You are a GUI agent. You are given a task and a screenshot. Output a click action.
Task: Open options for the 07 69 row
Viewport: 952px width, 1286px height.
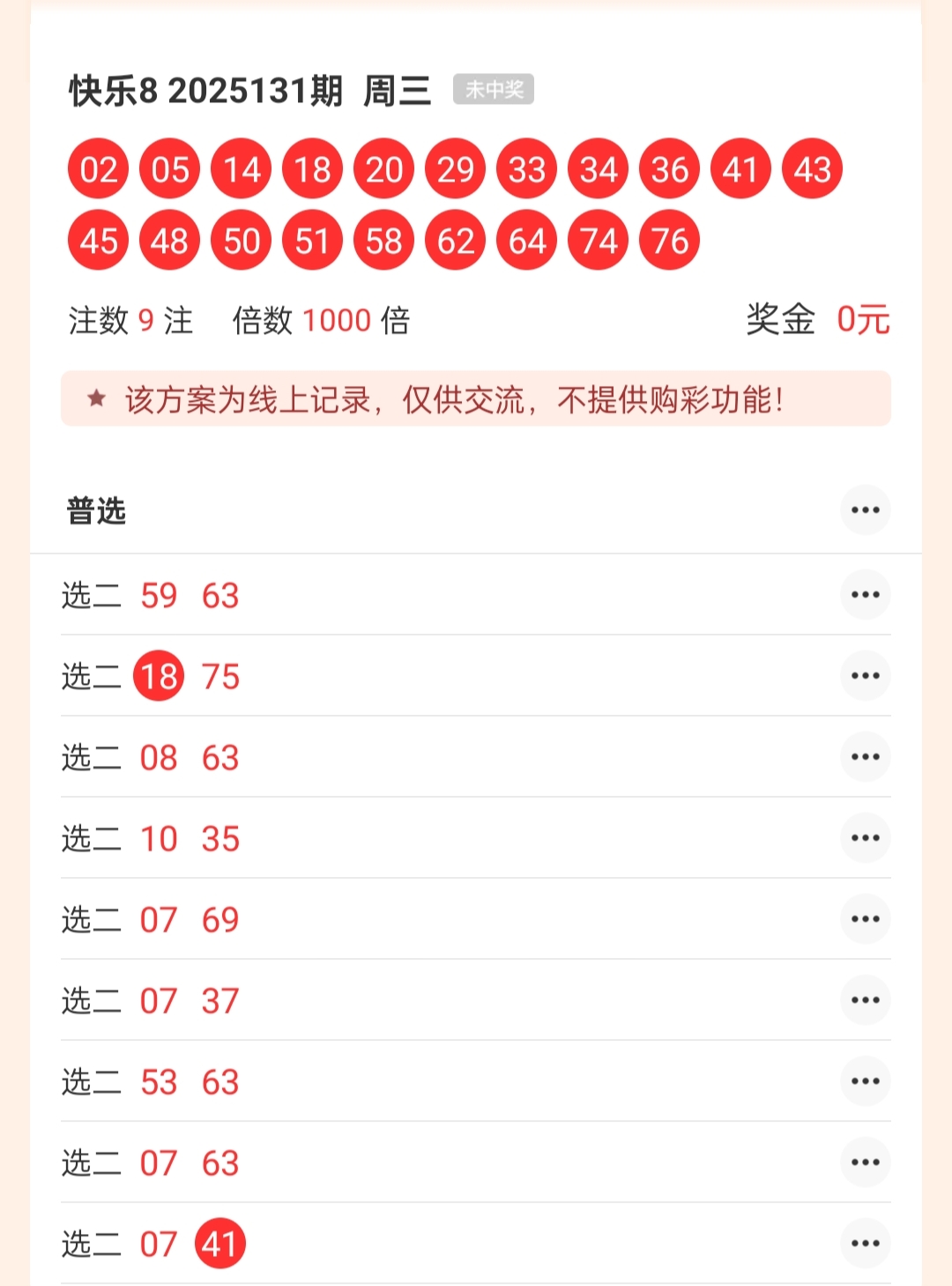pos(865,918)
